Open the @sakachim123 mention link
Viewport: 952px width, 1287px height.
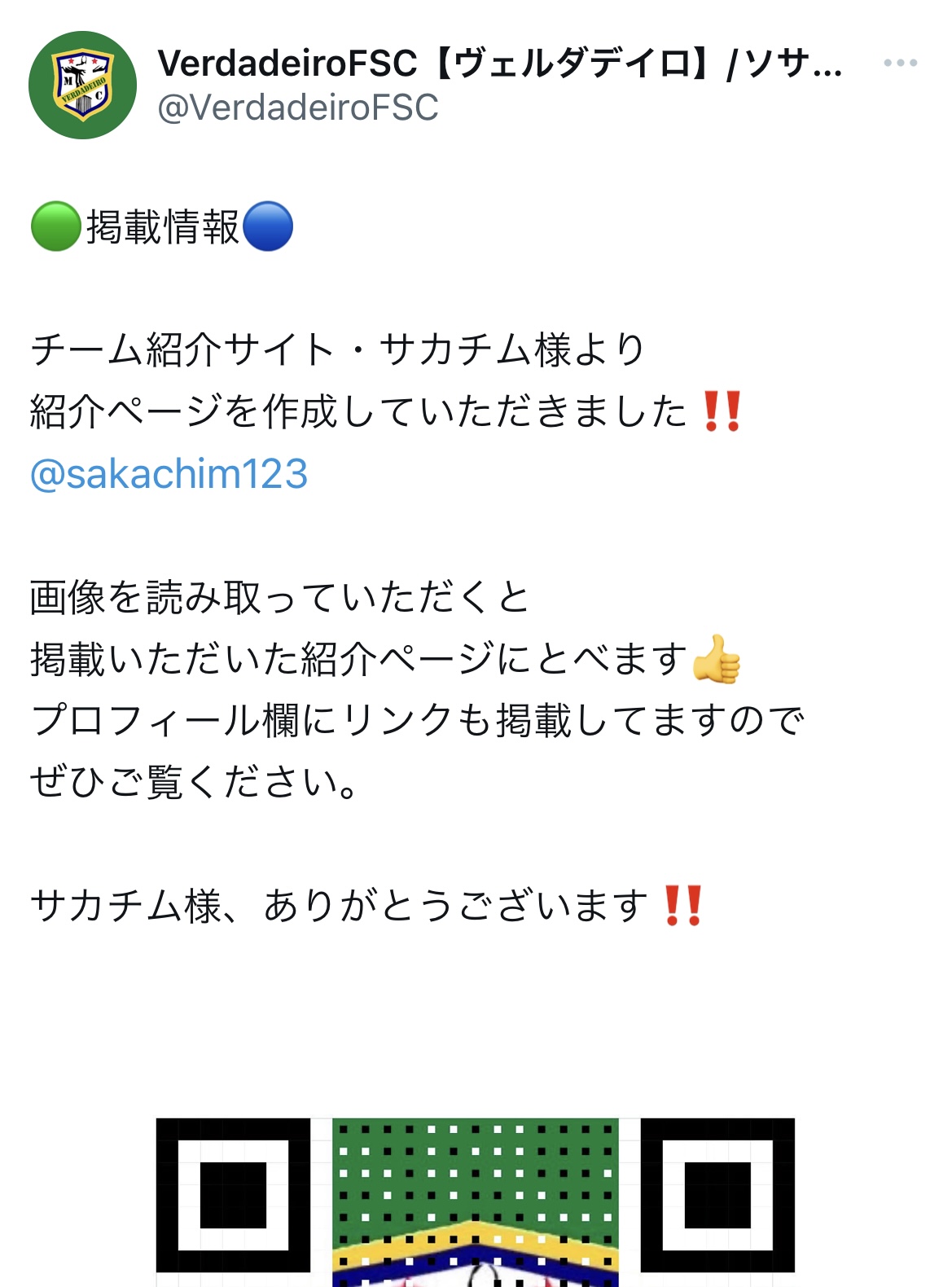(x=169, y=474)
